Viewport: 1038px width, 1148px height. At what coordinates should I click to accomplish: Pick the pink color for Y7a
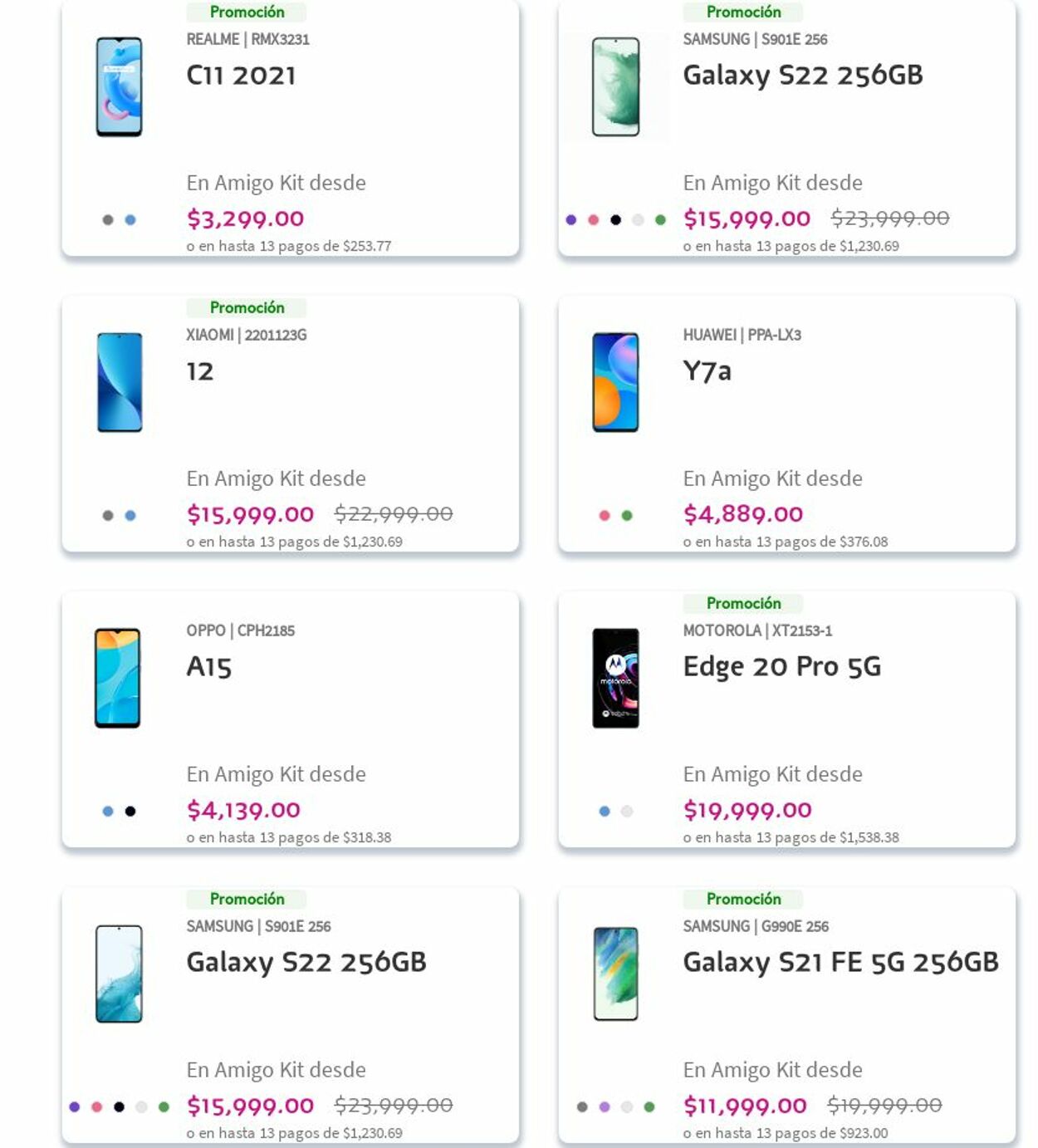point(605,516)
